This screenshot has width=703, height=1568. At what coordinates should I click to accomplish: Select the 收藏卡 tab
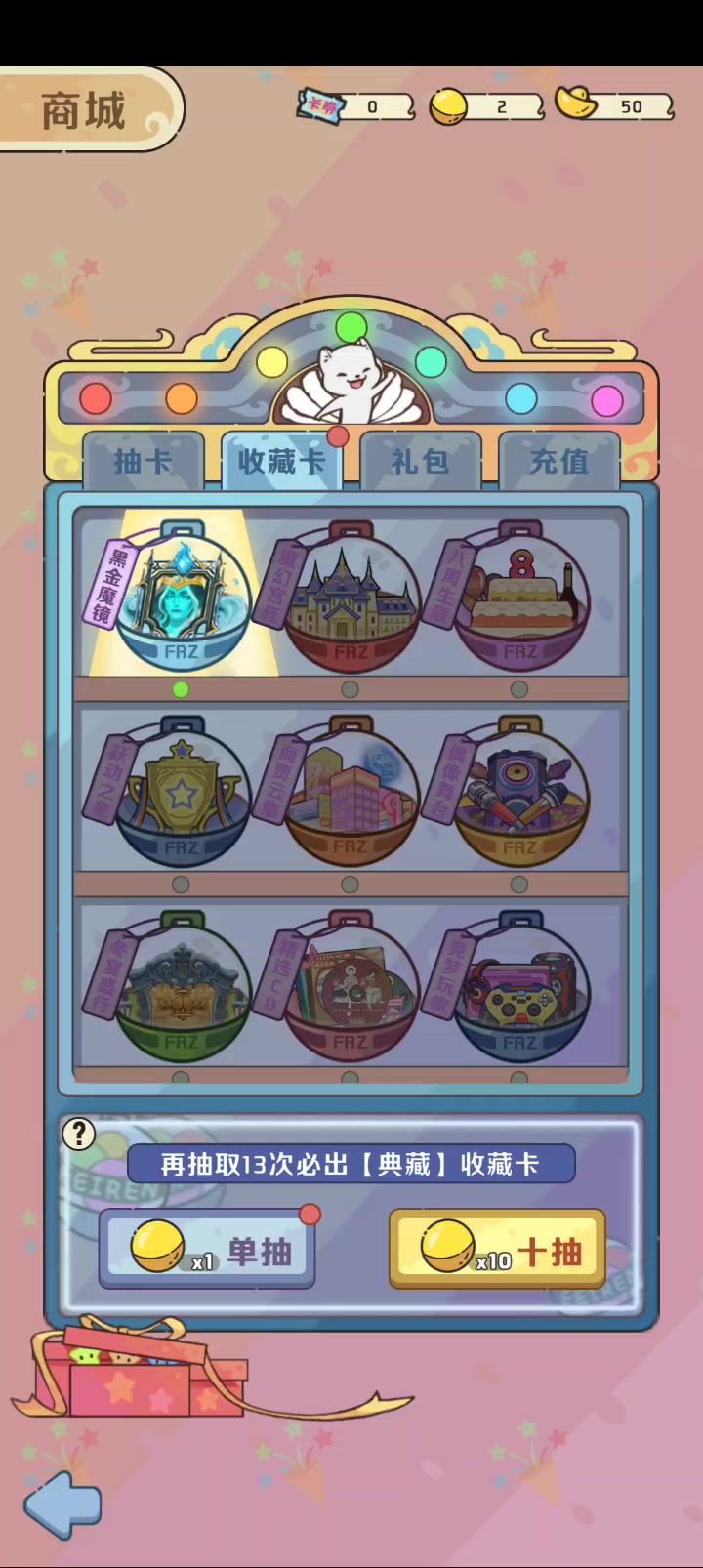(282, 461)
